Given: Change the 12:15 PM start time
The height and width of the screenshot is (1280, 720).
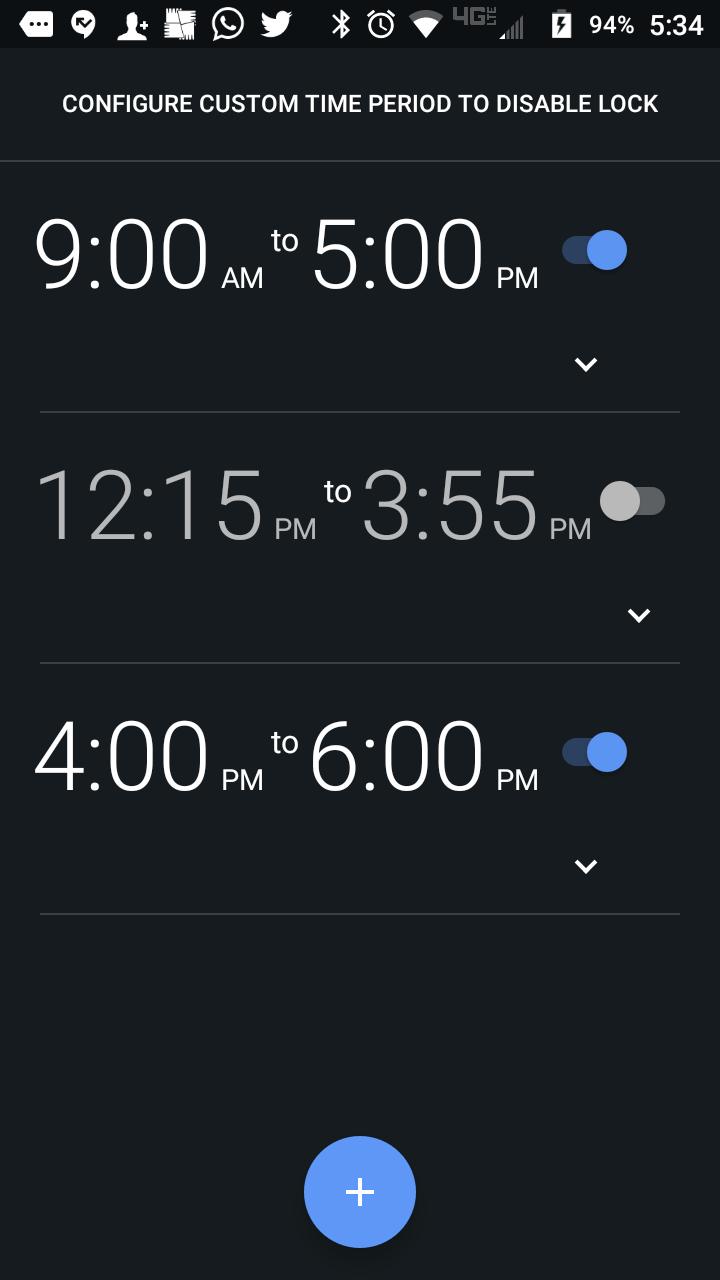Looking at the screenshot, I should click(175, 506).
